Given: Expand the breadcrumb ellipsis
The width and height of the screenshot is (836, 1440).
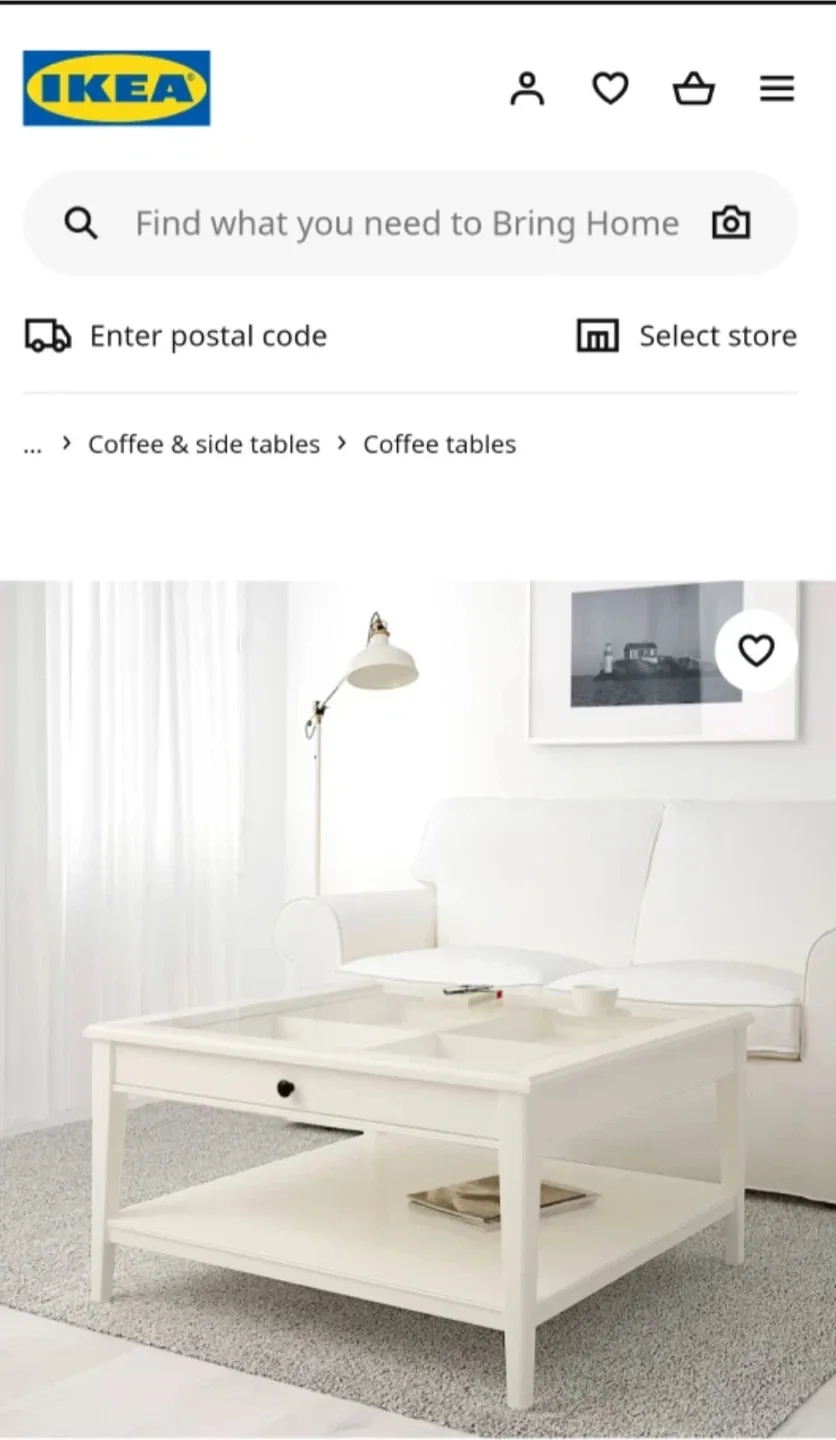Looking at the screenshot, I should pyautogui.click(x=32, y=444).
